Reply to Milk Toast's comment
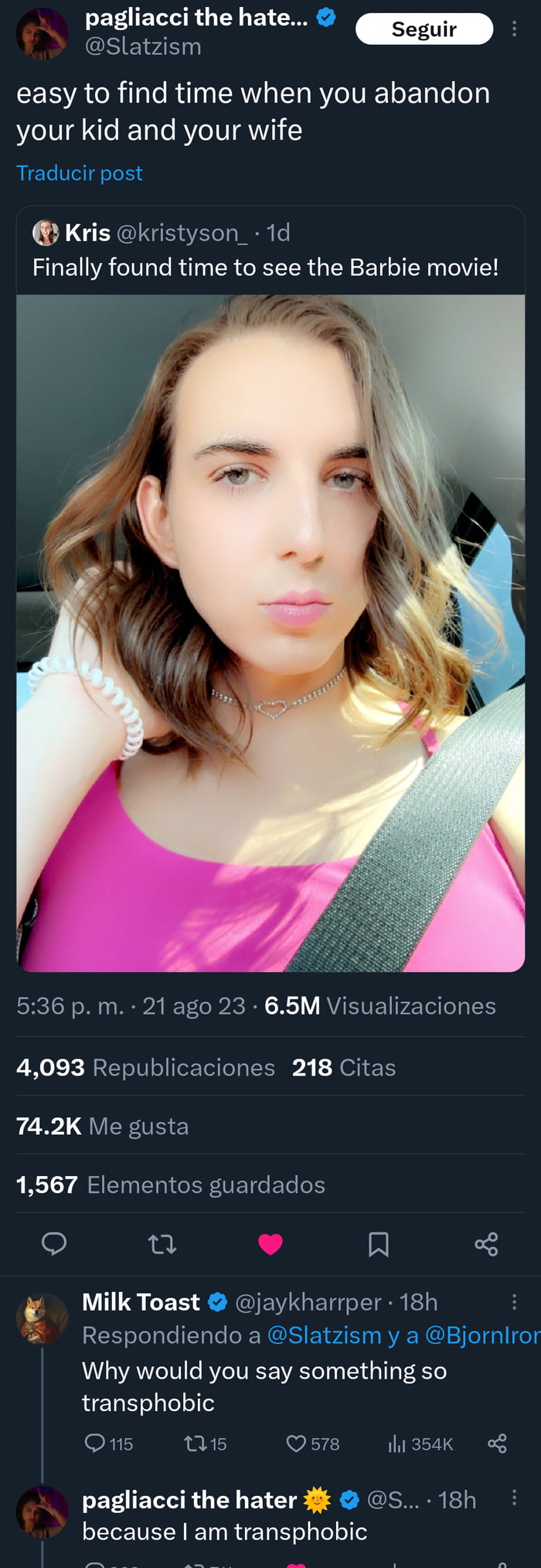Image resolution: width=541 pixels, height=1568 pixels. click(x=95, y=1444)
